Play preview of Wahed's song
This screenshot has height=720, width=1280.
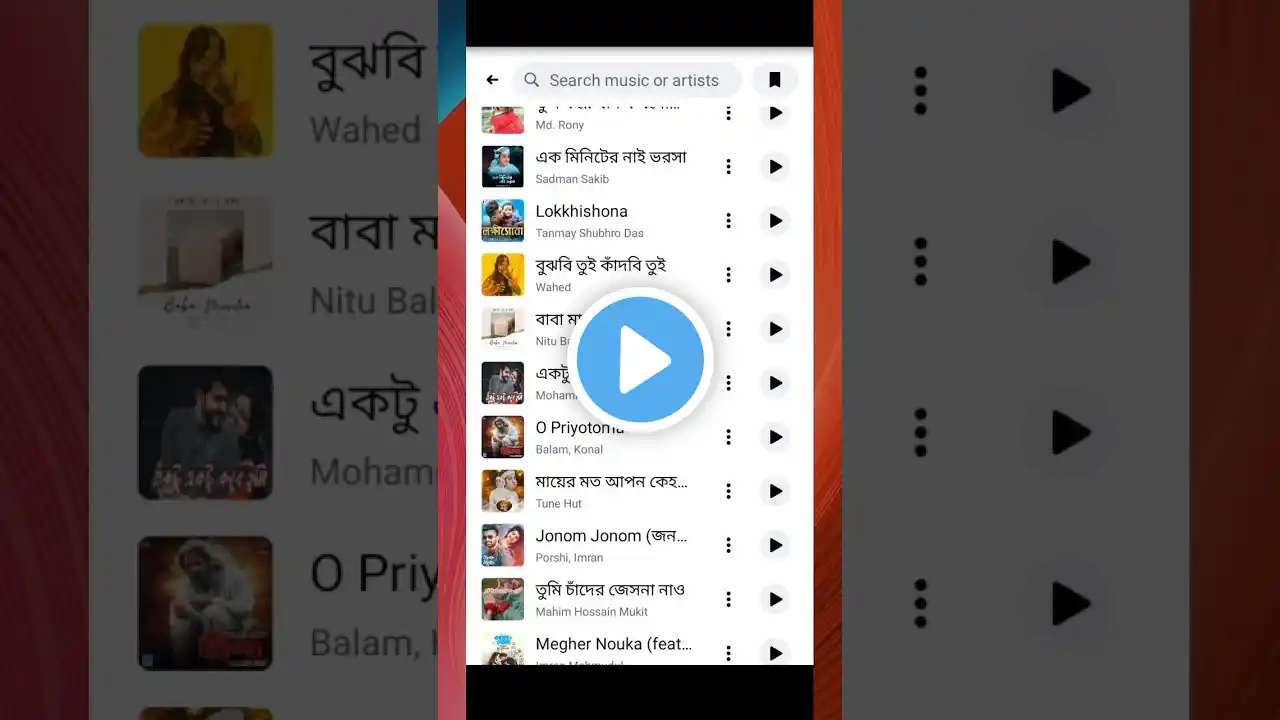(x=775, y=275)
